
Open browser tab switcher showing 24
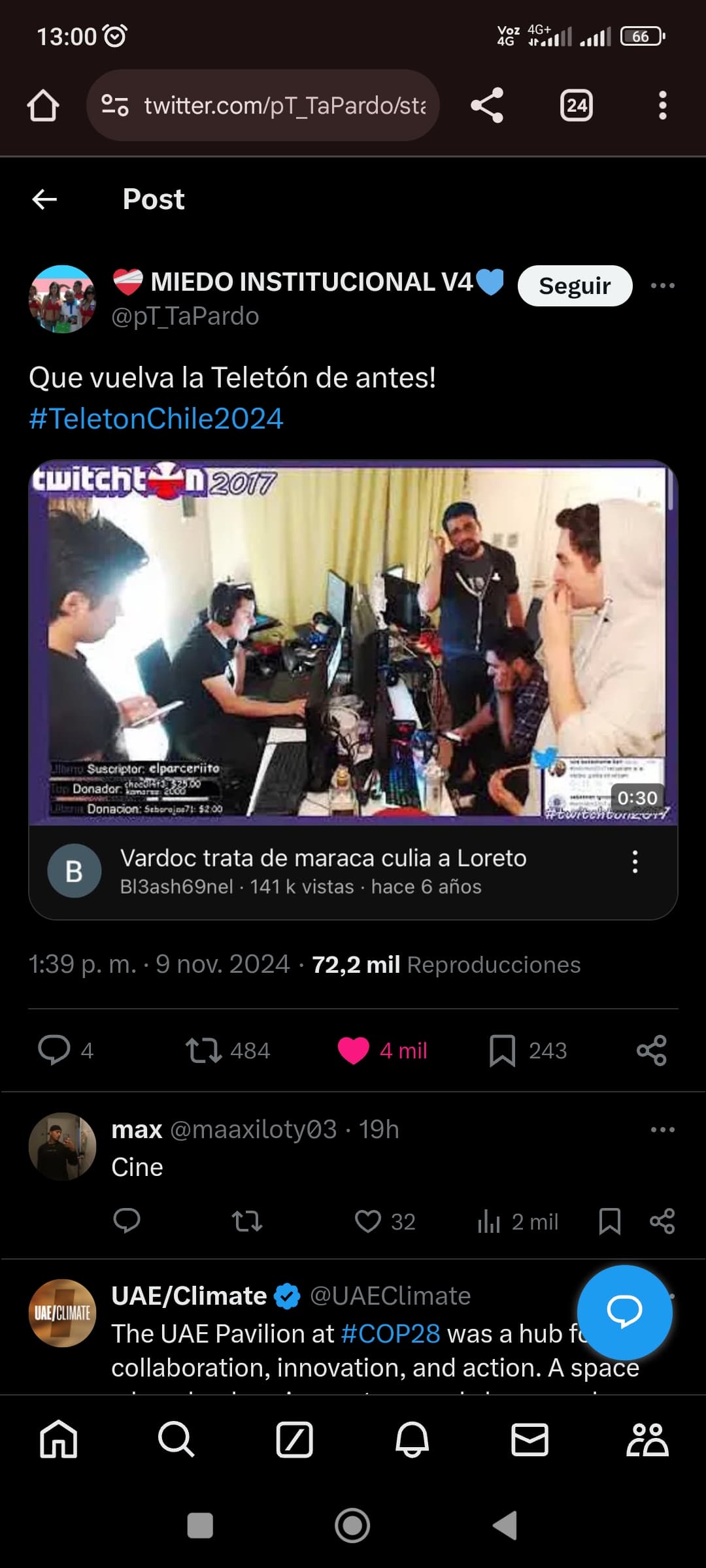click(576, 105)
